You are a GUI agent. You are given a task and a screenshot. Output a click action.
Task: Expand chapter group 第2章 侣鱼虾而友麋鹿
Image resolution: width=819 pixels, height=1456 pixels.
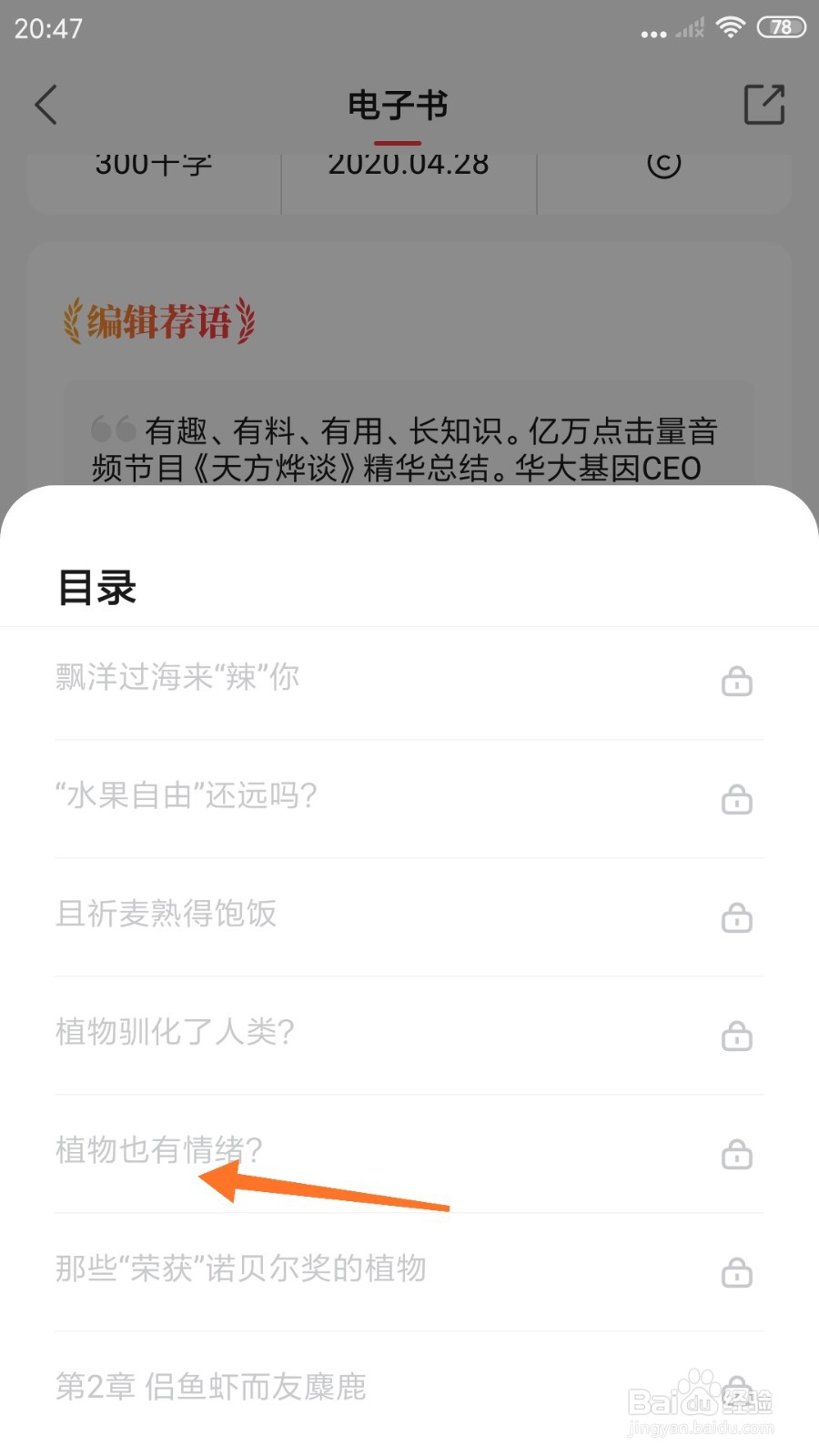[211, 1388]
